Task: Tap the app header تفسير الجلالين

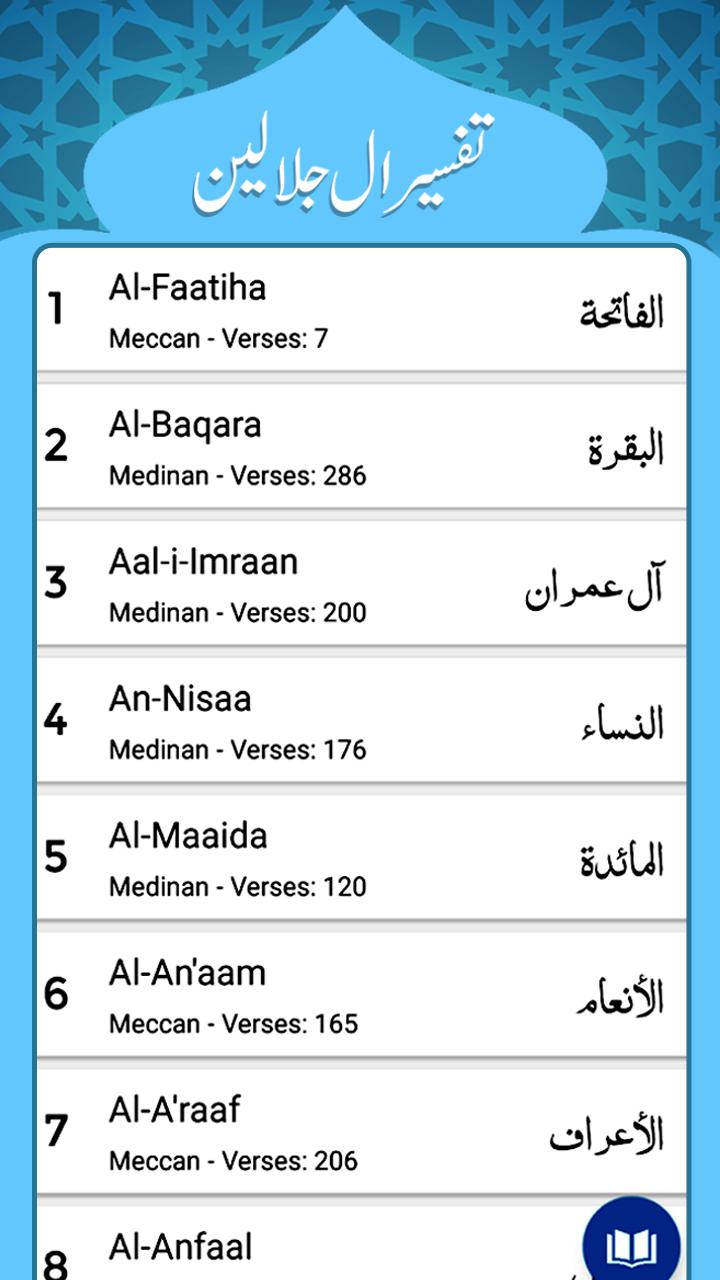Action: pyautogui.click(x=360, y=172)
